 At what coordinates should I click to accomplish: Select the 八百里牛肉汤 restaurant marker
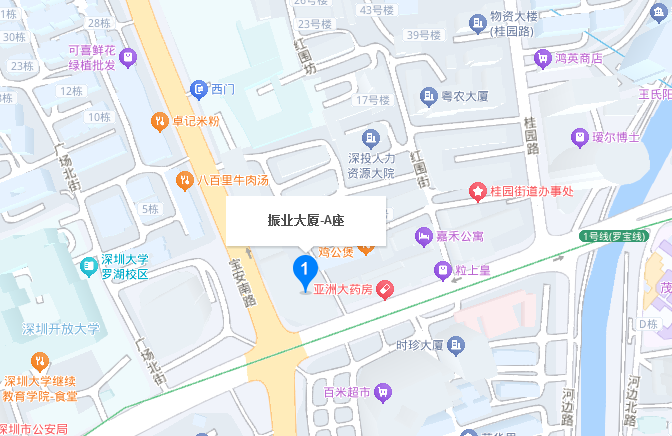pos(184,180)
